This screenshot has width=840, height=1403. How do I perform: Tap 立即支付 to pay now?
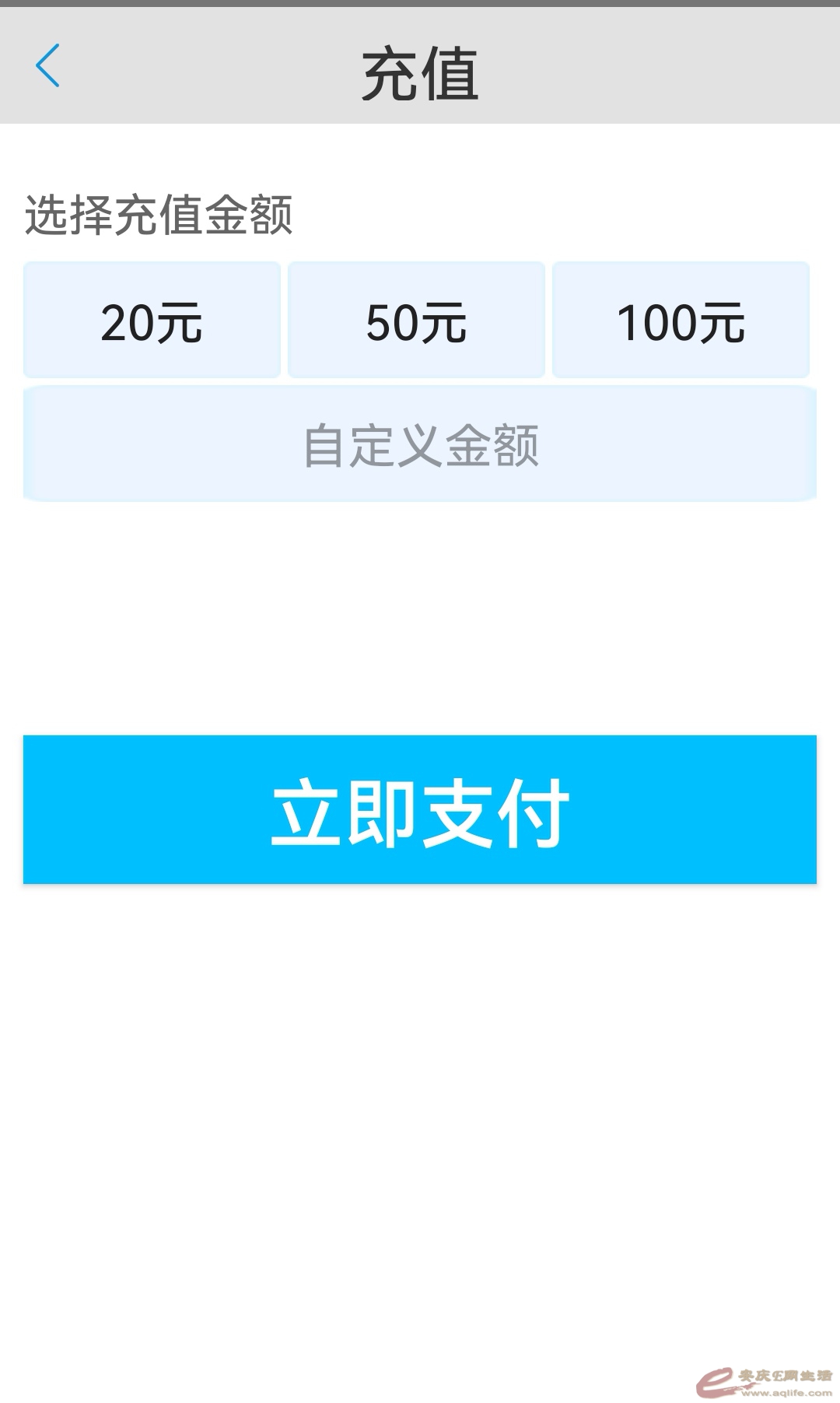420,809
